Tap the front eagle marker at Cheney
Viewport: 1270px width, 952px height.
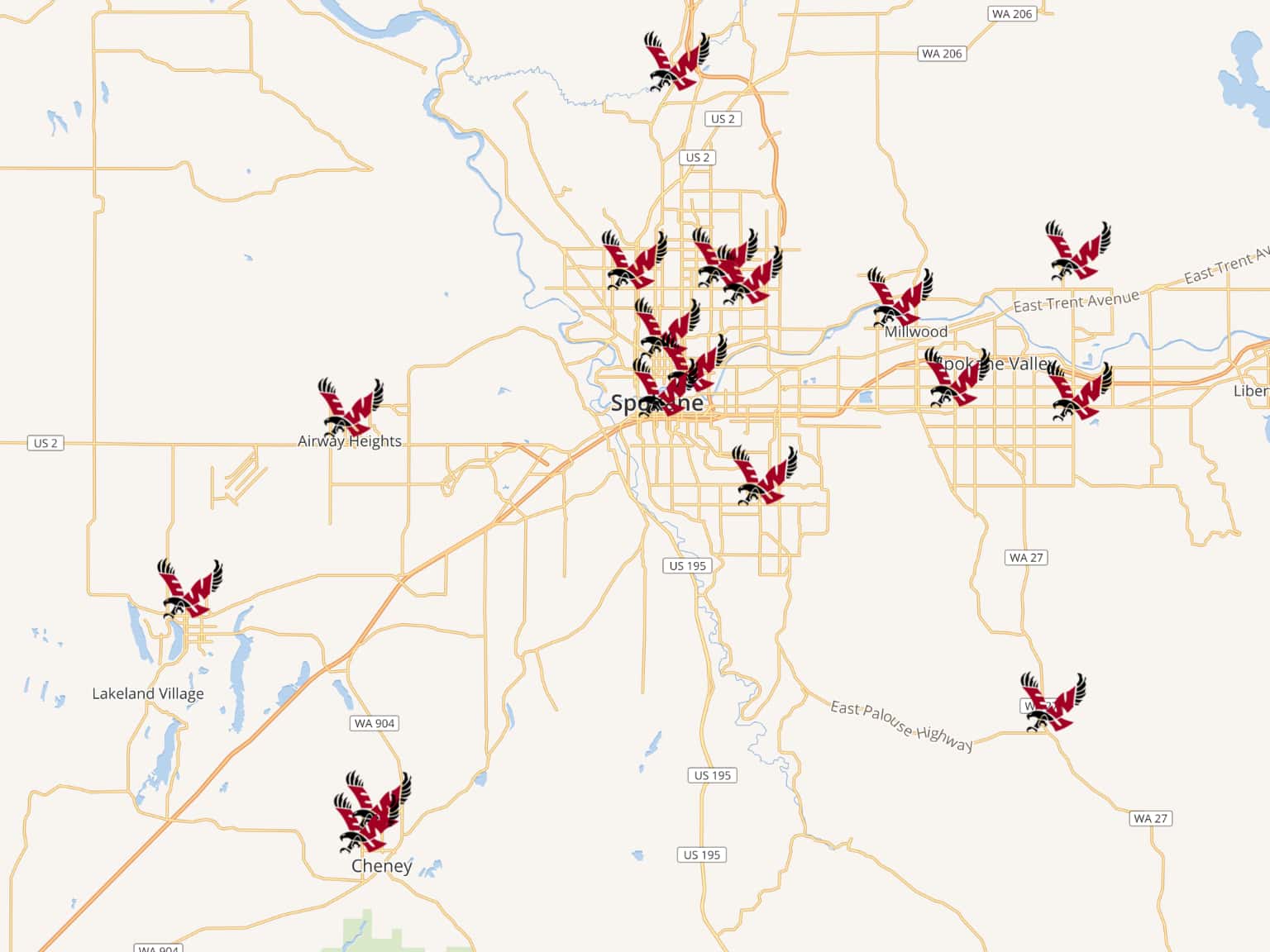click(x=367, y=823)
